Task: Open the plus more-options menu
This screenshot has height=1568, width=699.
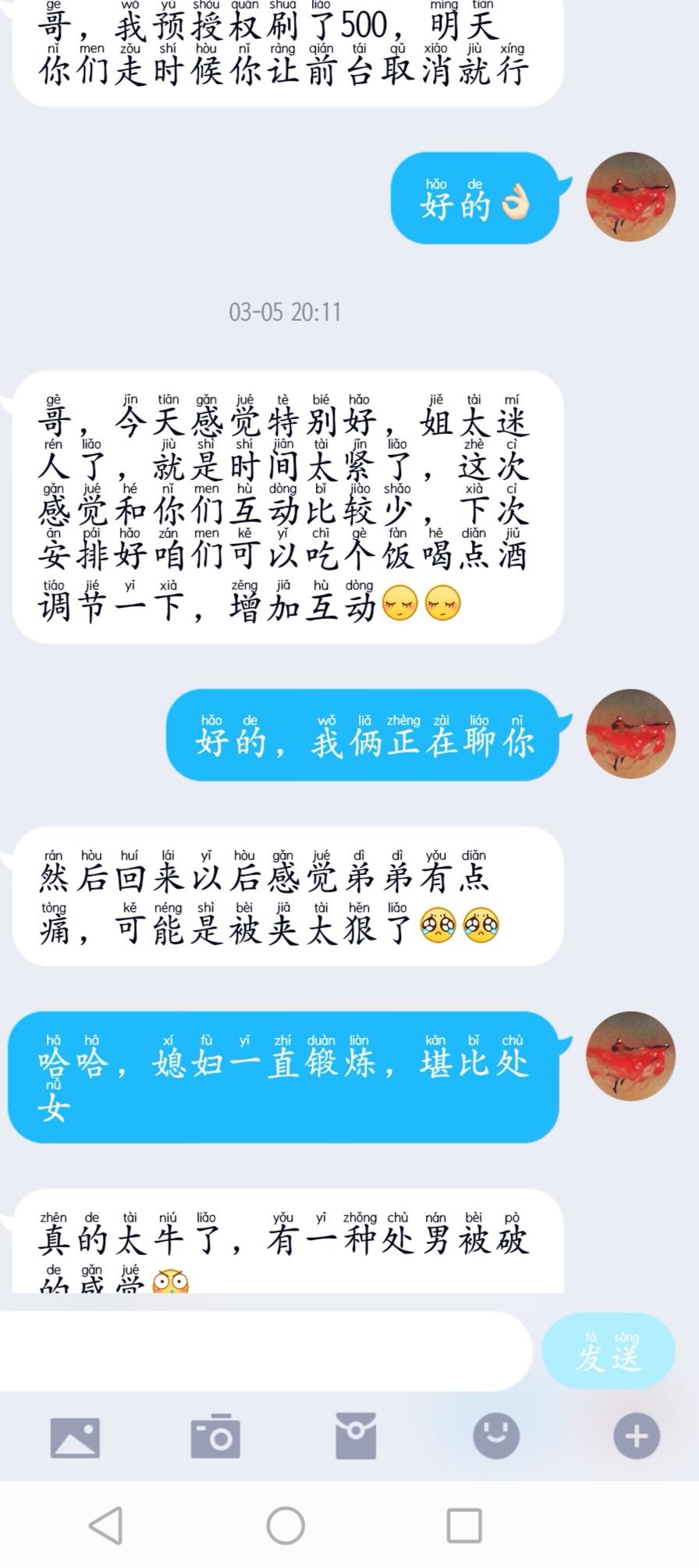Action: click(x=636, y=1436)
